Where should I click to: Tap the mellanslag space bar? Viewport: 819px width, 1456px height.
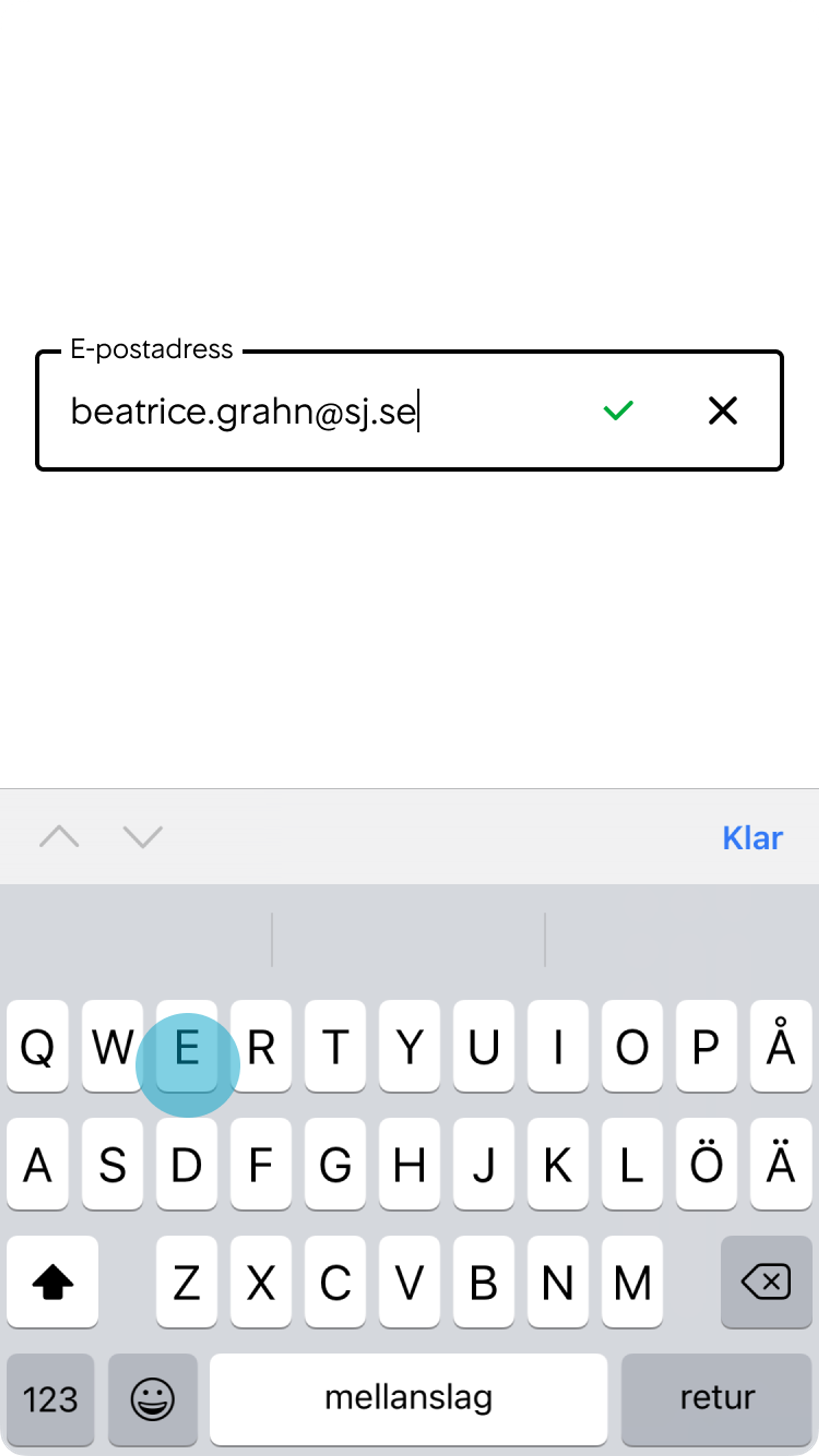pyautogui.click(x=408, y=1398)
